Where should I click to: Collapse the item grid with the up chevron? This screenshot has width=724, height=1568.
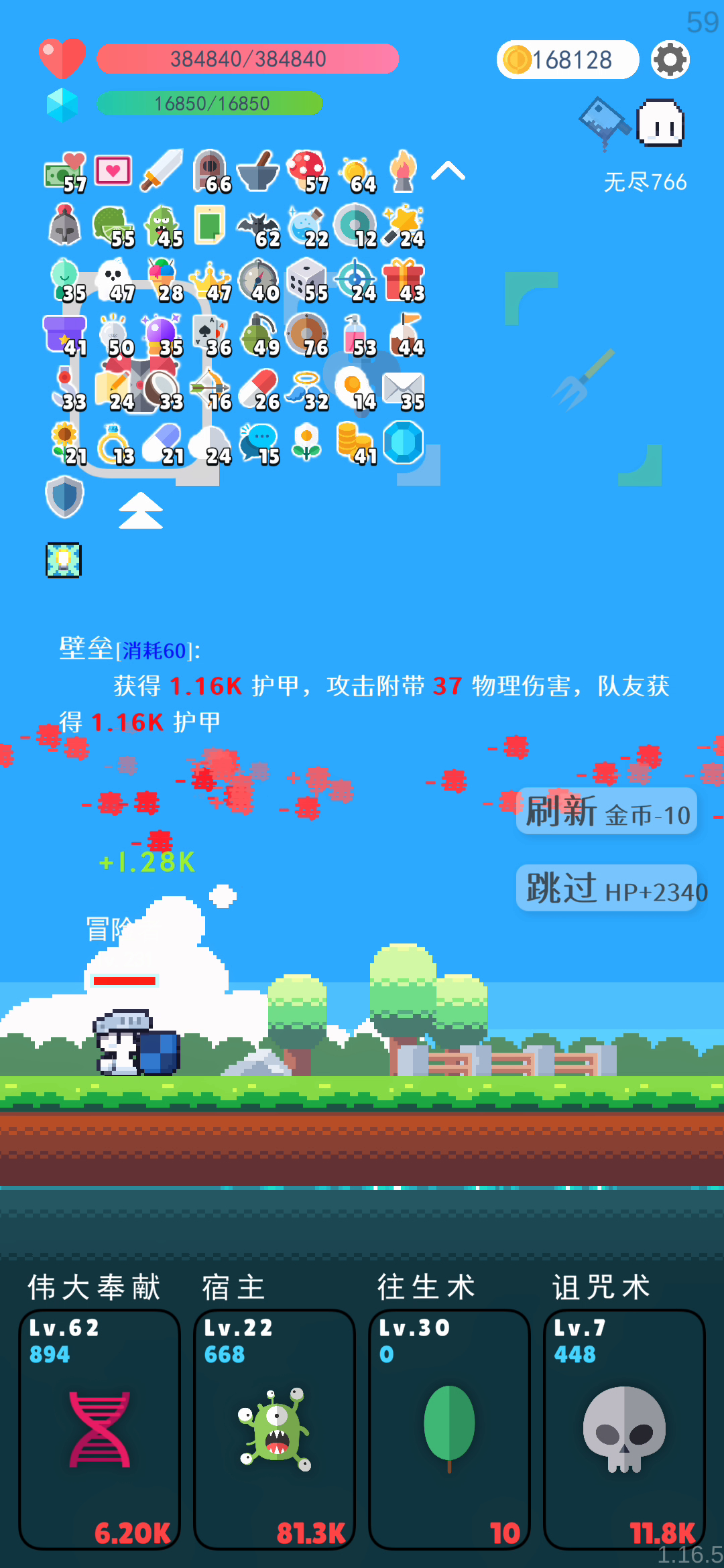click(x=448, y=172)
